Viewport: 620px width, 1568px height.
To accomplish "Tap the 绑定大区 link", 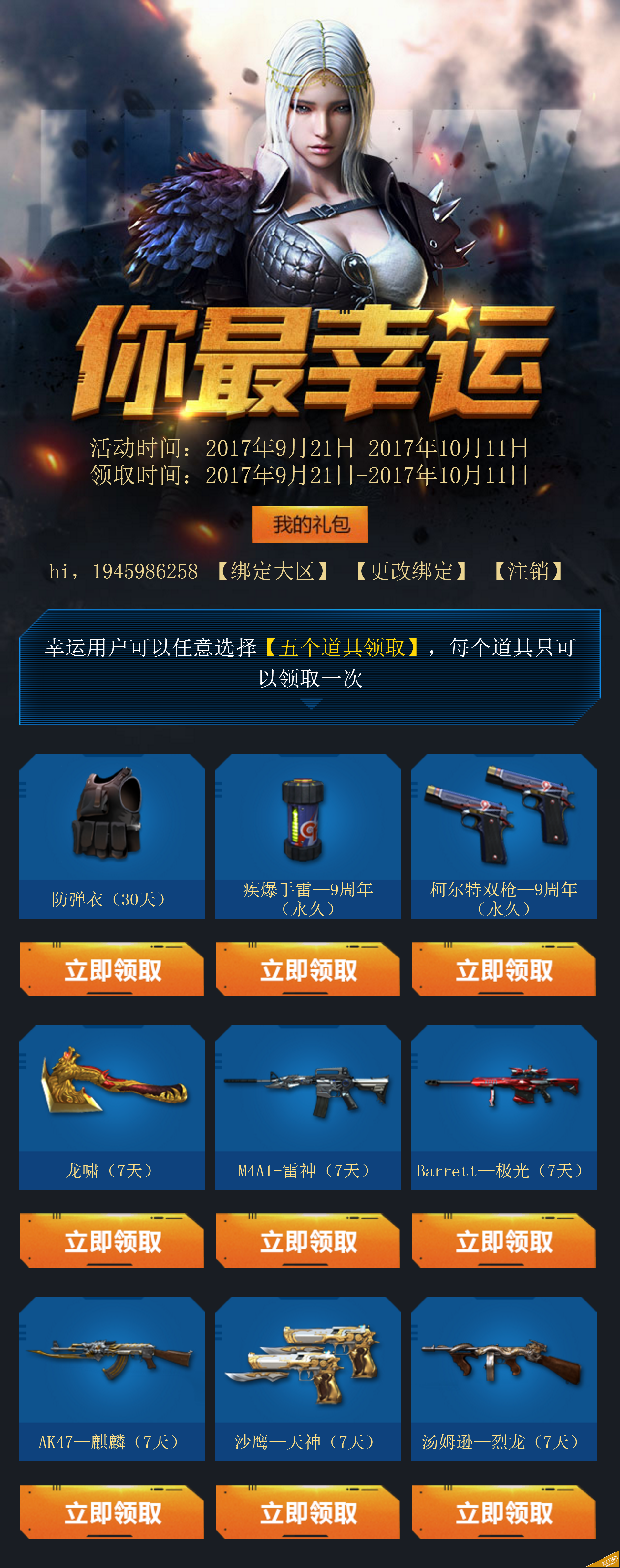I will click(273, 571).
